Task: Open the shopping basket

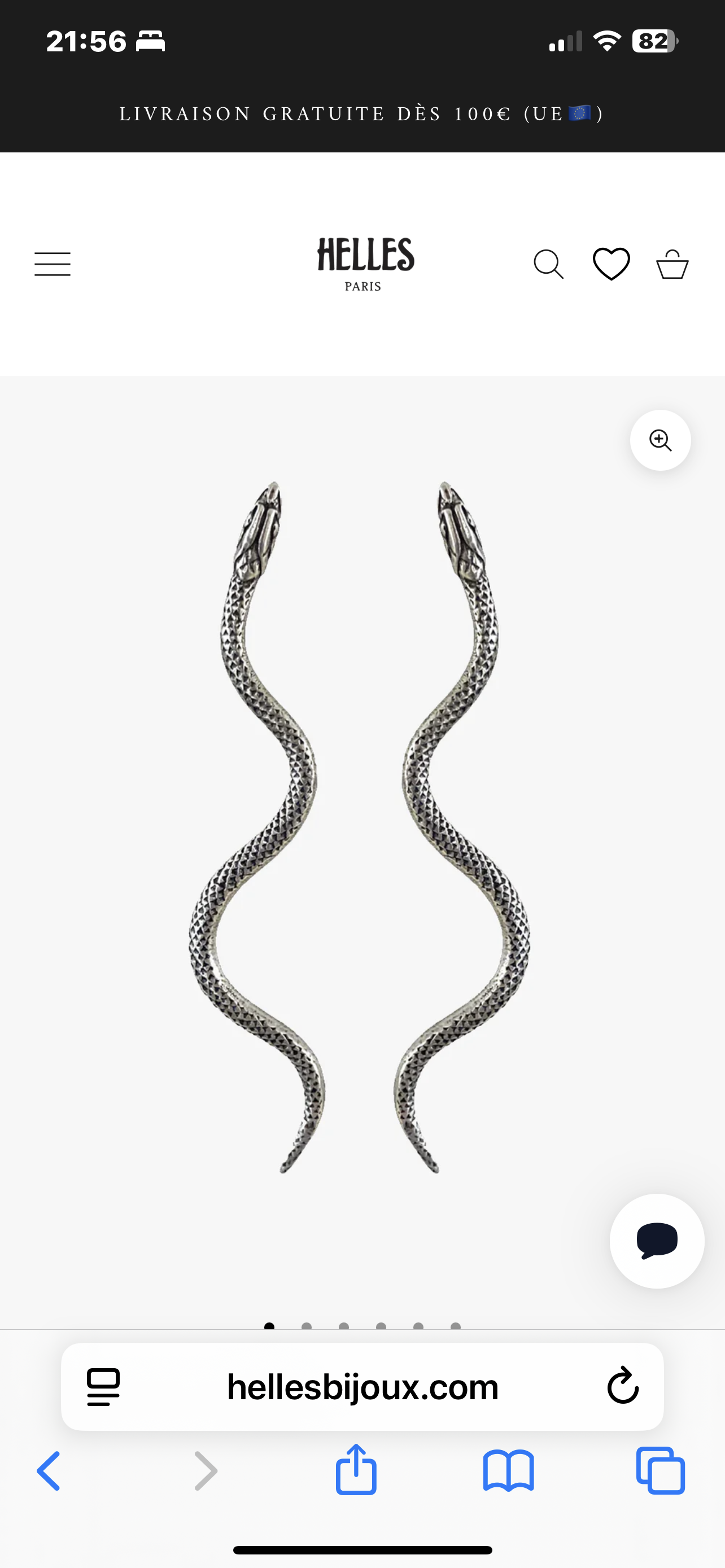Action: tap(672, 264)
